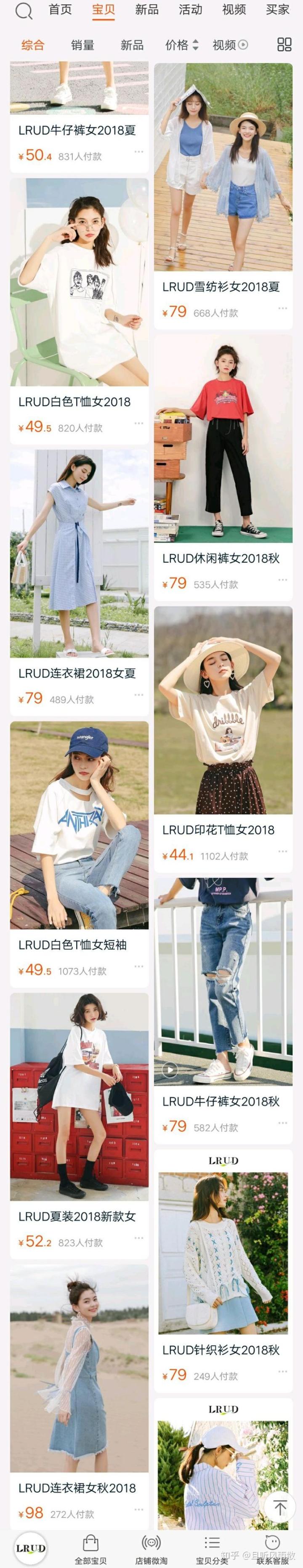The height and width of the screenshot is (1568, 303).
Task: Open more options for LRUD连衣裙2018女夏
Action: click(x=139, y=695)
